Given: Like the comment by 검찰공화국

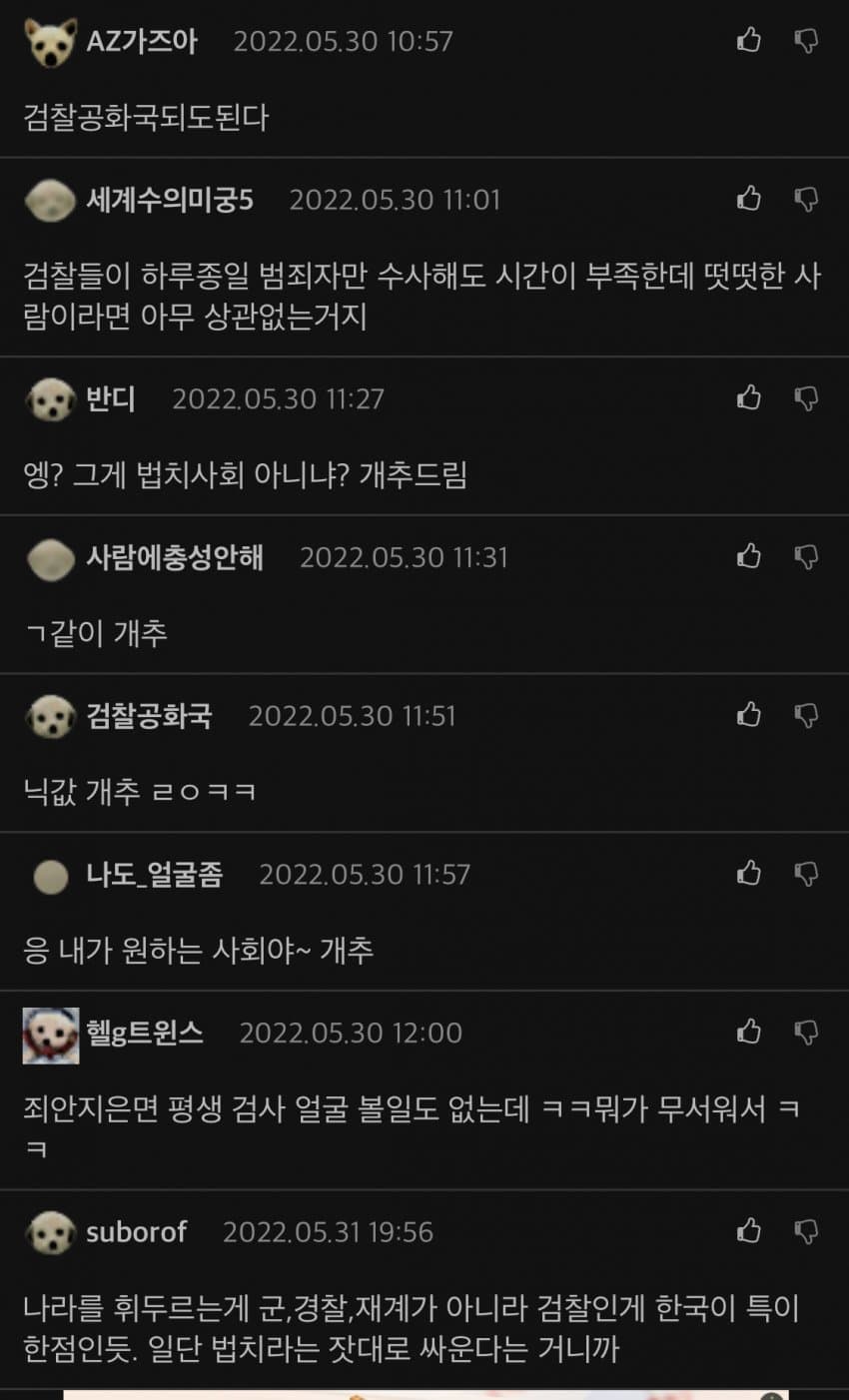Looking at the screenshot, I should point(748,714).
